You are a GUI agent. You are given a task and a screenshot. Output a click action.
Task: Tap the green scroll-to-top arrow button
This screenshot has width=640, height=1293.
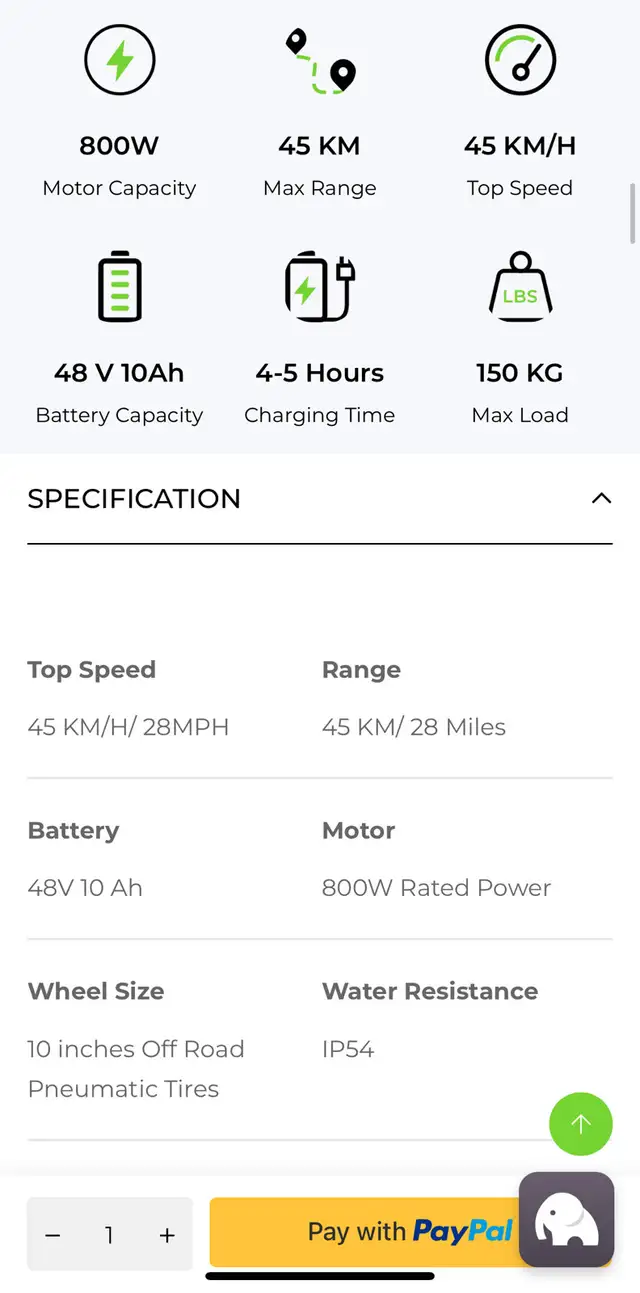581,1124
